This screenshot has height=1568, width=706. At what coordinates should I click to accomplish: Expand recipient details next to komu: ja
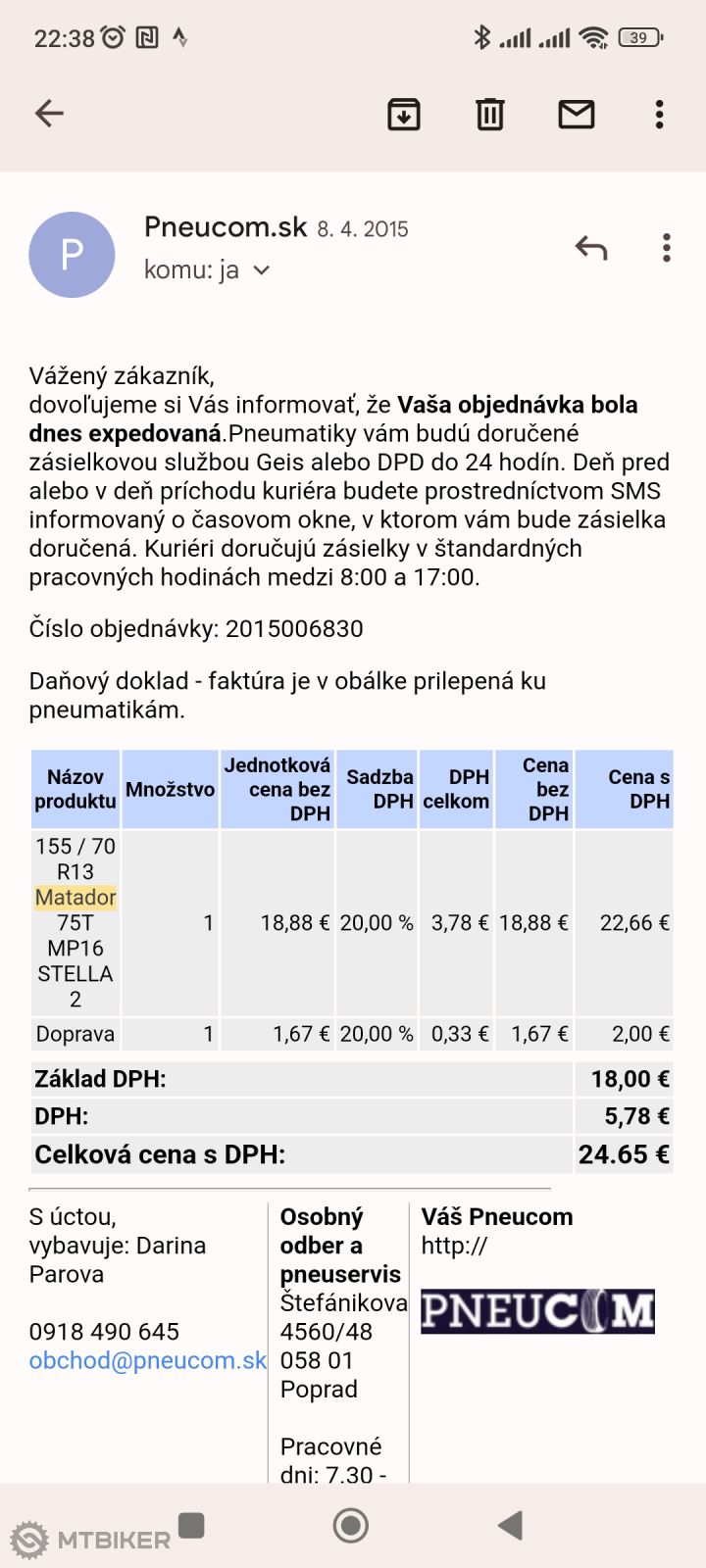(x=262, y=270)
